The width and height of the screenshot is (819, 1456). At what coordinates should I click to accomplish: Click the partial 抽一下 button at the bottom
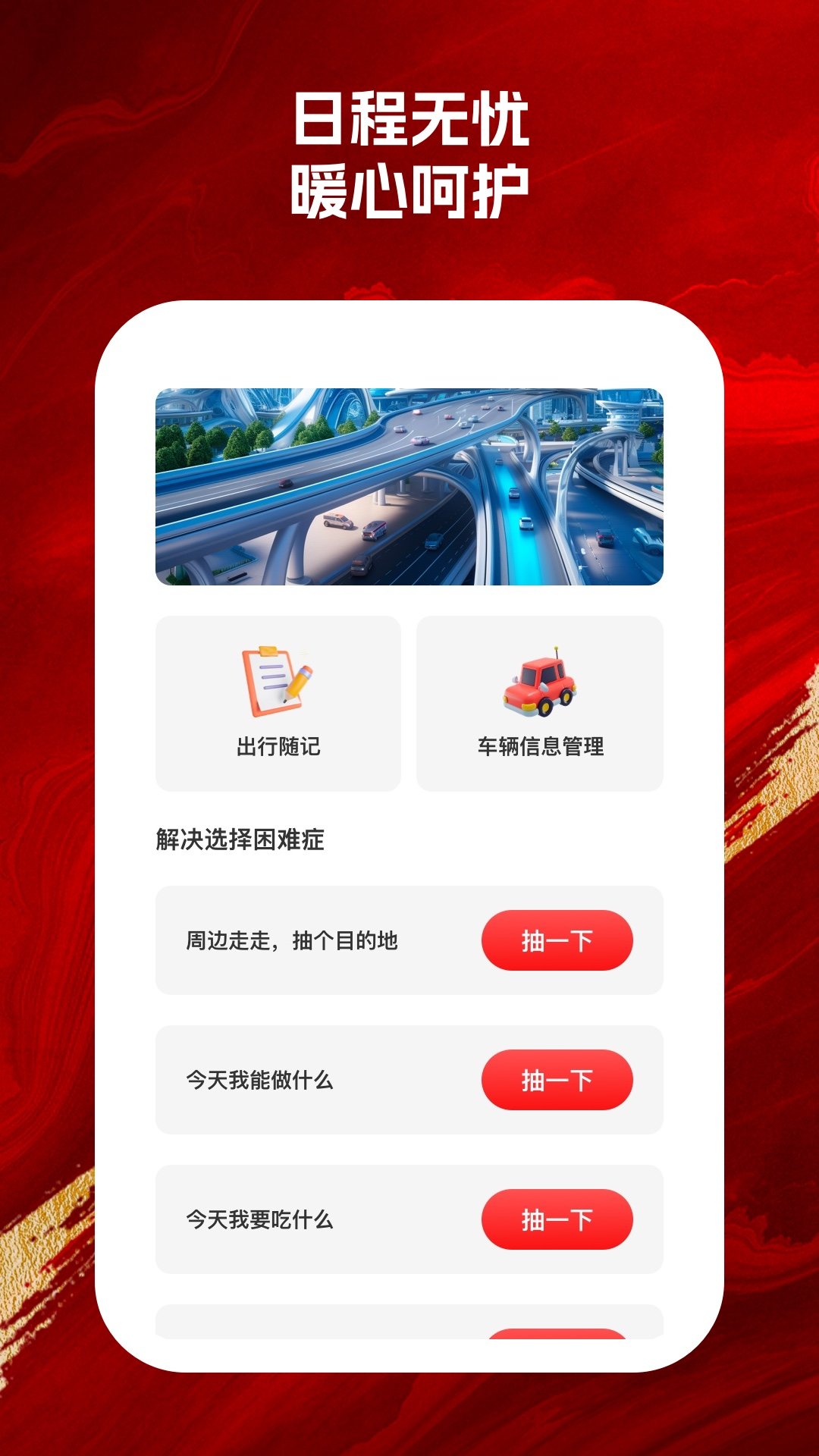(557, 1332)
